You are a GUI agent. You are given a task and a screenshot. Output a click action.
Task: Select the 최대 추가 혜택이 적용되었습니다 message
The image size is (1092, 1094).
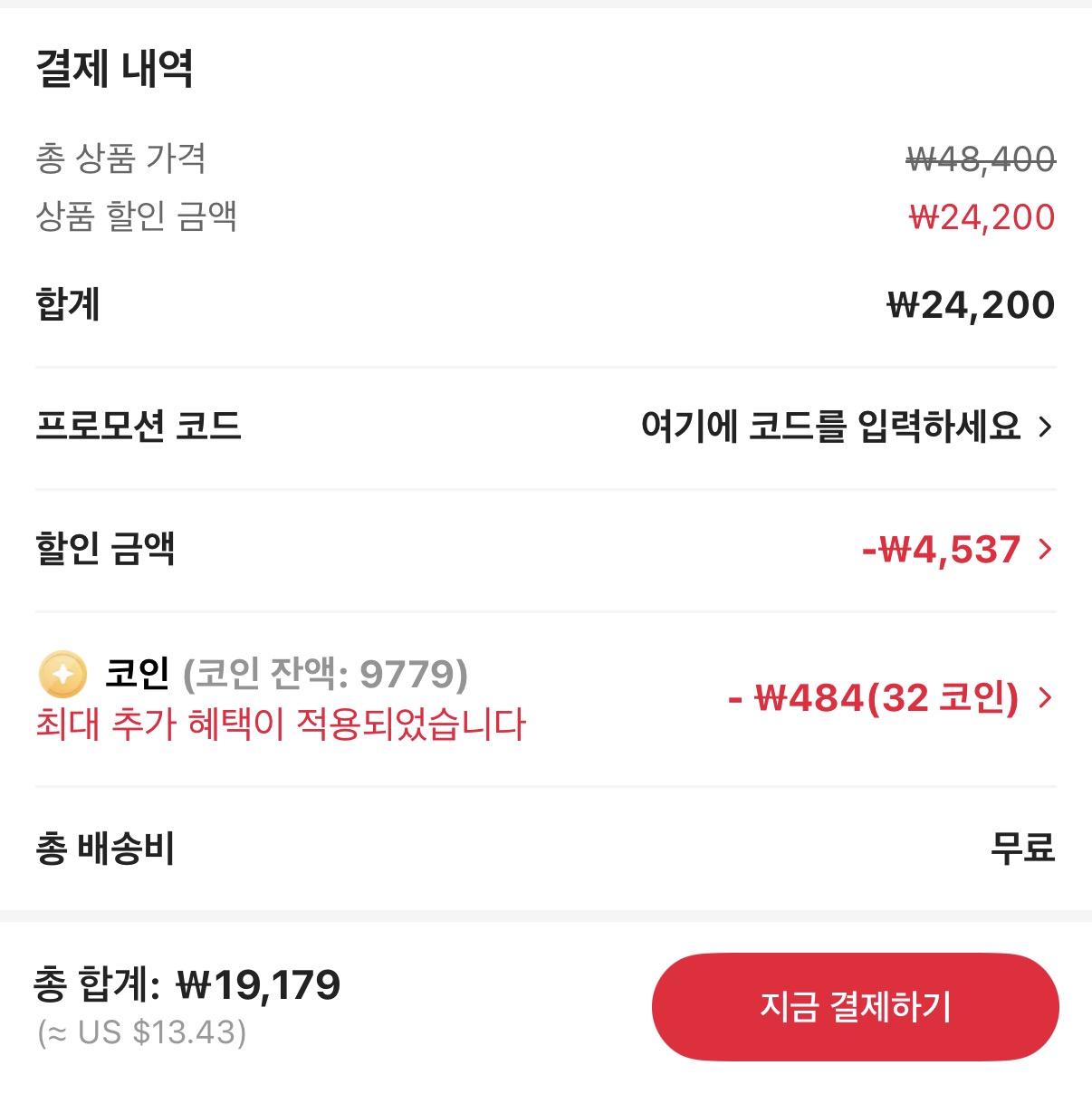click(x=282, y=725)
